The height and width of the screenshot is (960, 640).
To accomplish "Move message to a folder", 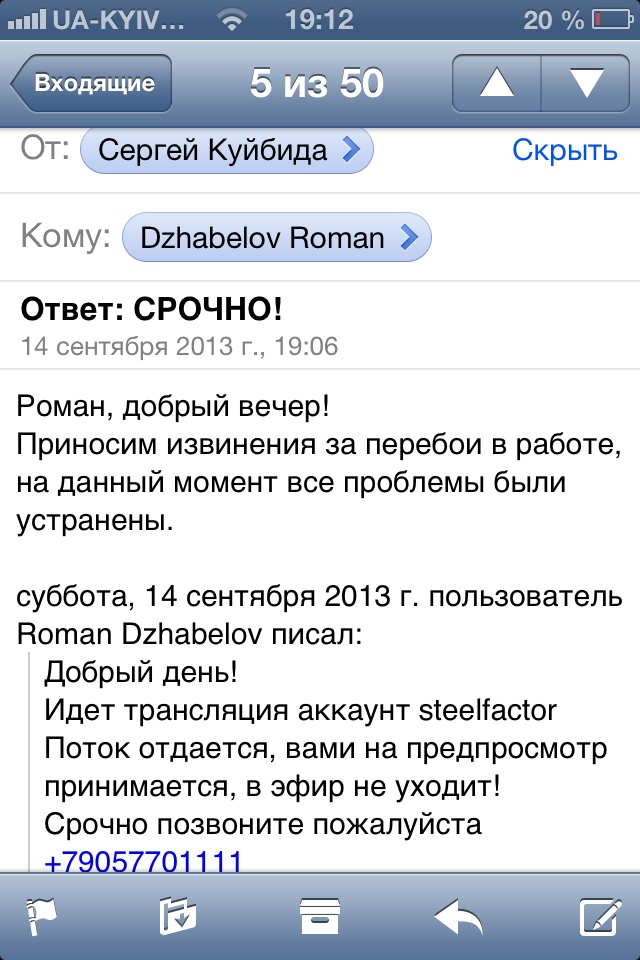I will point(178,916).
